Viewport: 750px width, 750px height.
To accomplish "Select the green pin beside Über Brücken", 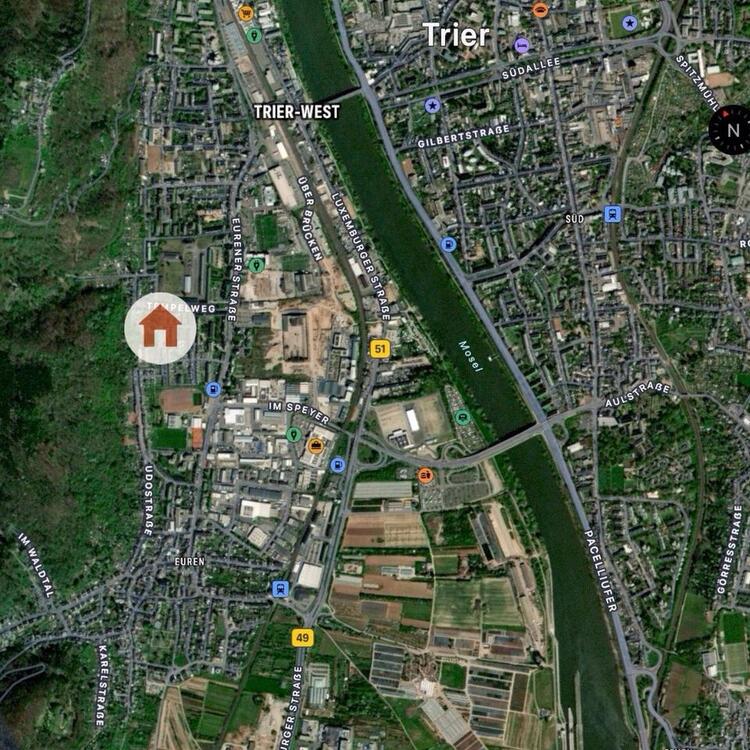I will (257, 265).
